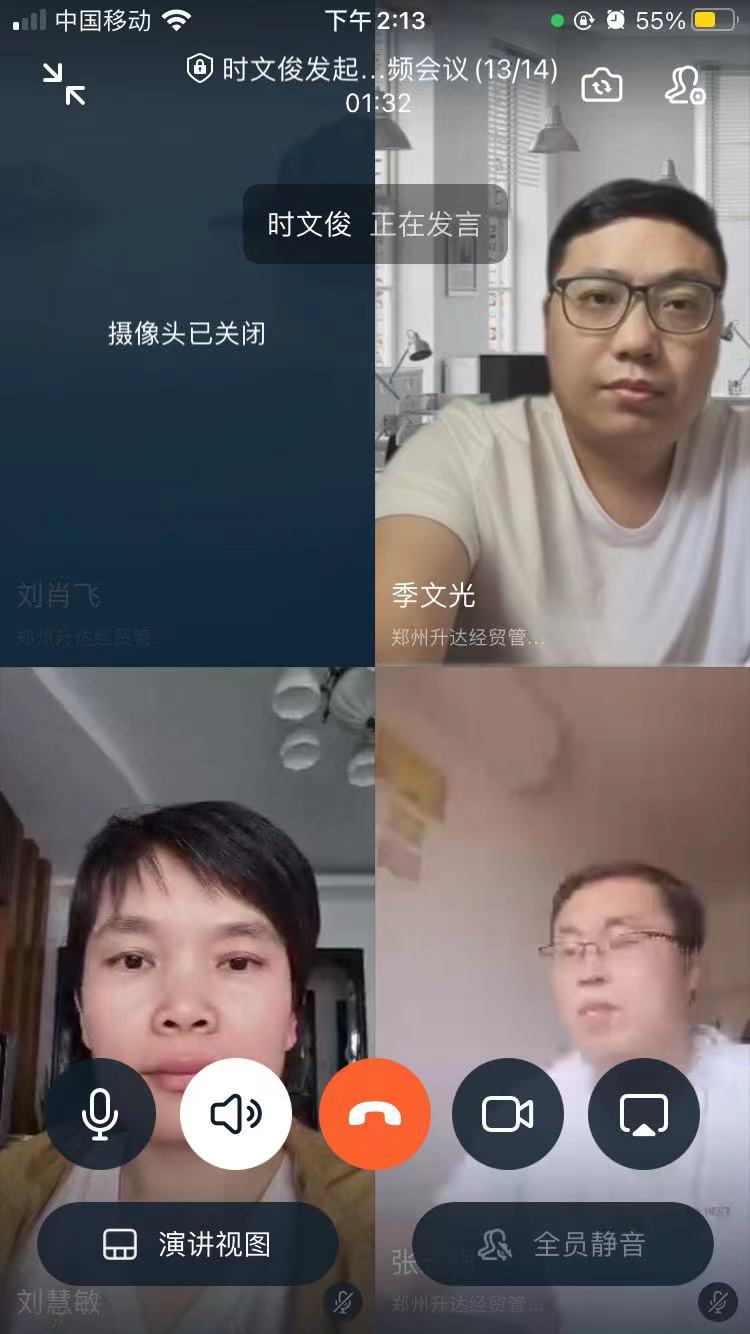Image resolution: width=750 pixels, height=1334 pixels.
Task: Mute everyone with 全员静音
Action: [x=563, y=1244]
